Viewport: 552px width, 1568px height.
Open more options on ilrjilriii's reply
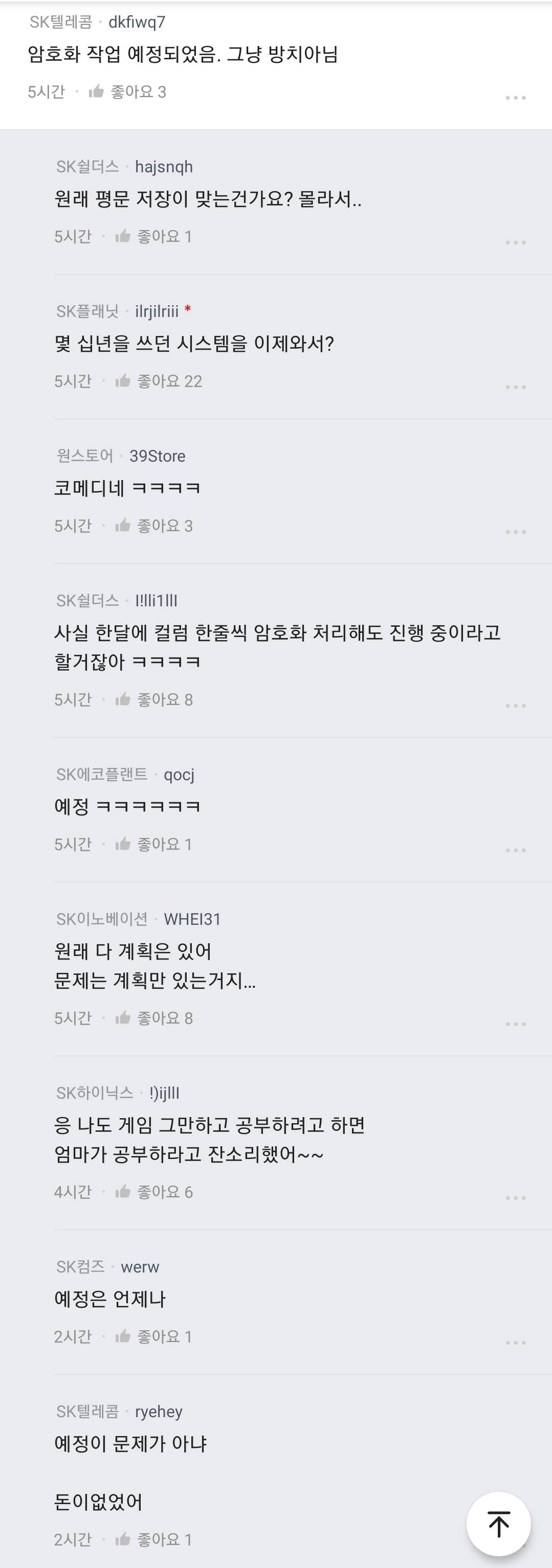[x=515, y=387]
